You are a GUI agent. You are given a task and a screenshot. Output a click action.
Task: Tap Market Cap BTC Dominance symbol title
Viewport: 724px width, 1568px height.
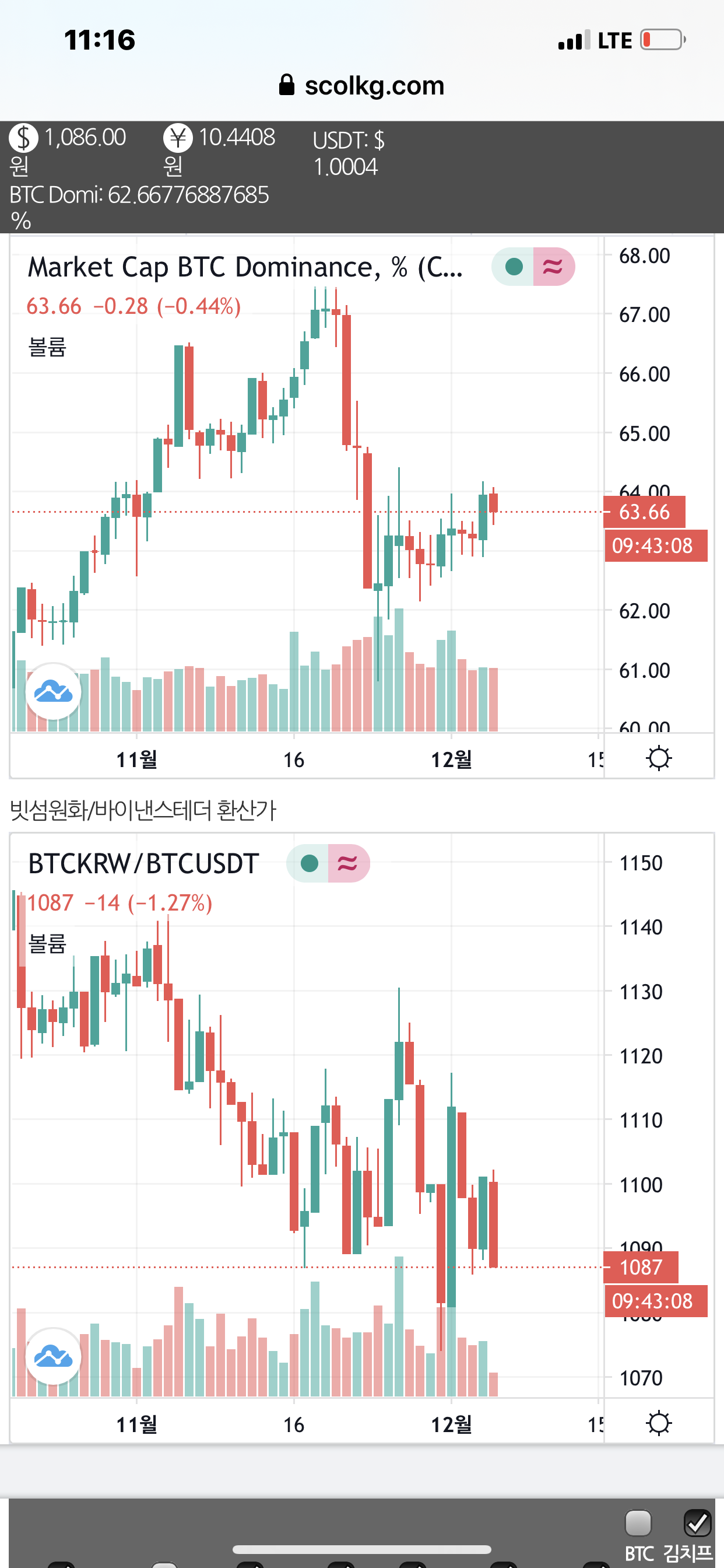click(x=245, y=267)
